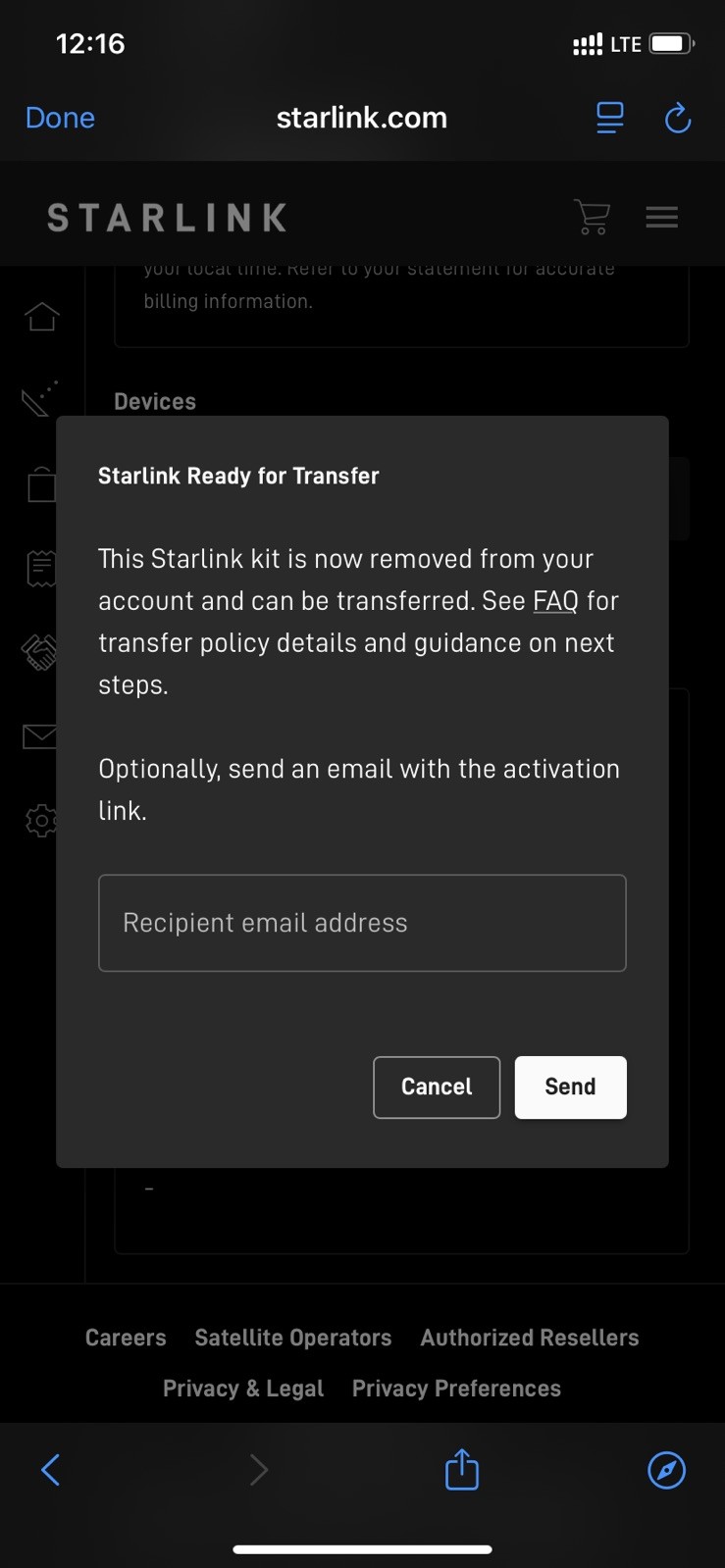Go back to the previous page
This screenshot has height=1568, width=725.
click(51, 1469)
